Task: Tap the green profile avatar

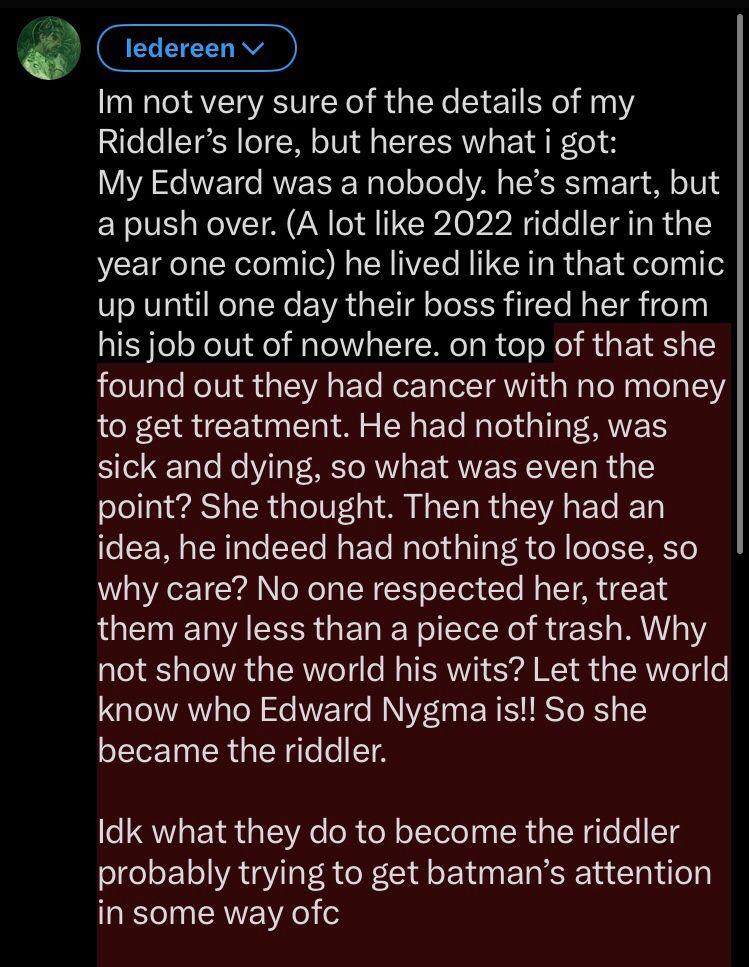Action: pos(49,48)
